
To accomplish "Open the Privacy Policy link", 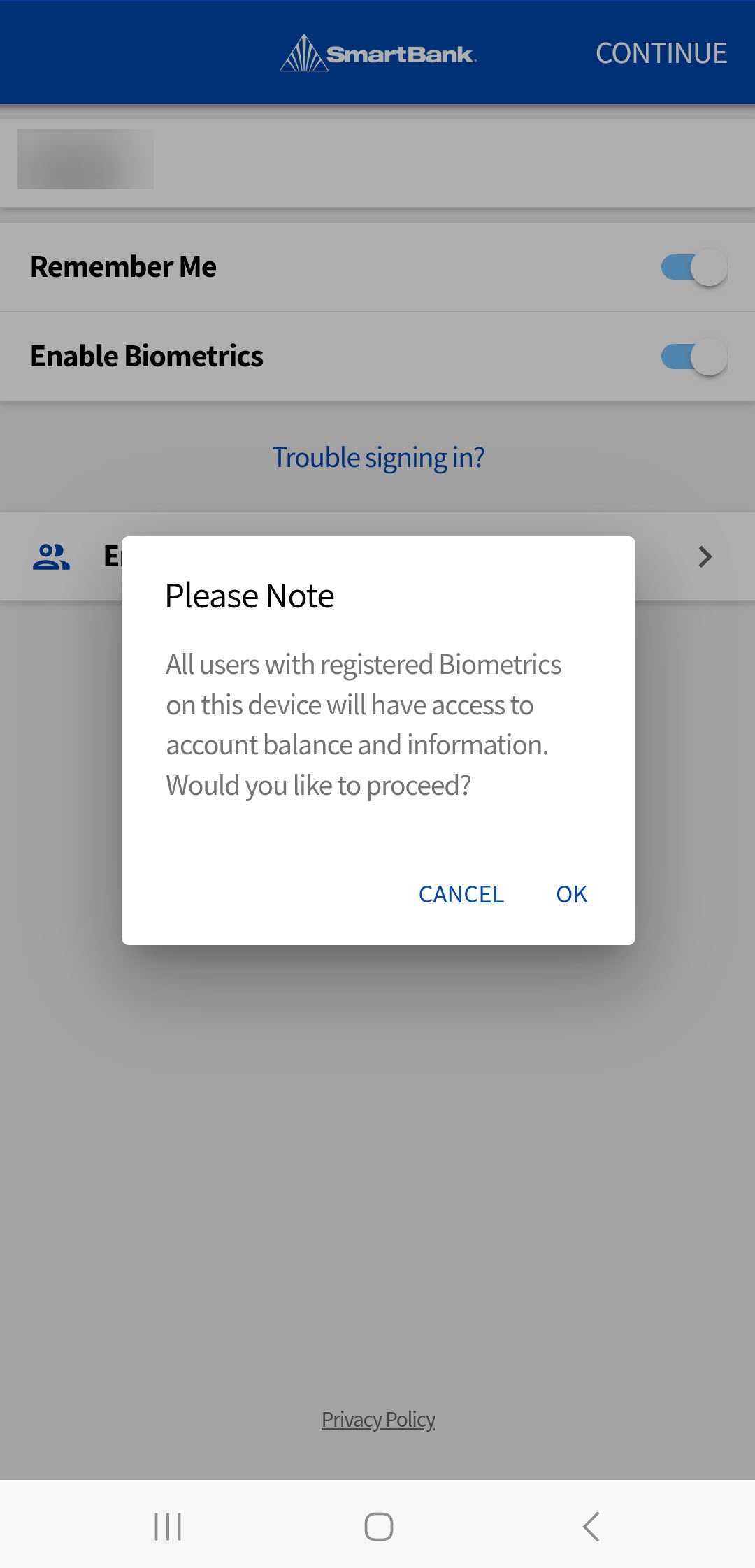I will (x=378, y=1419).
